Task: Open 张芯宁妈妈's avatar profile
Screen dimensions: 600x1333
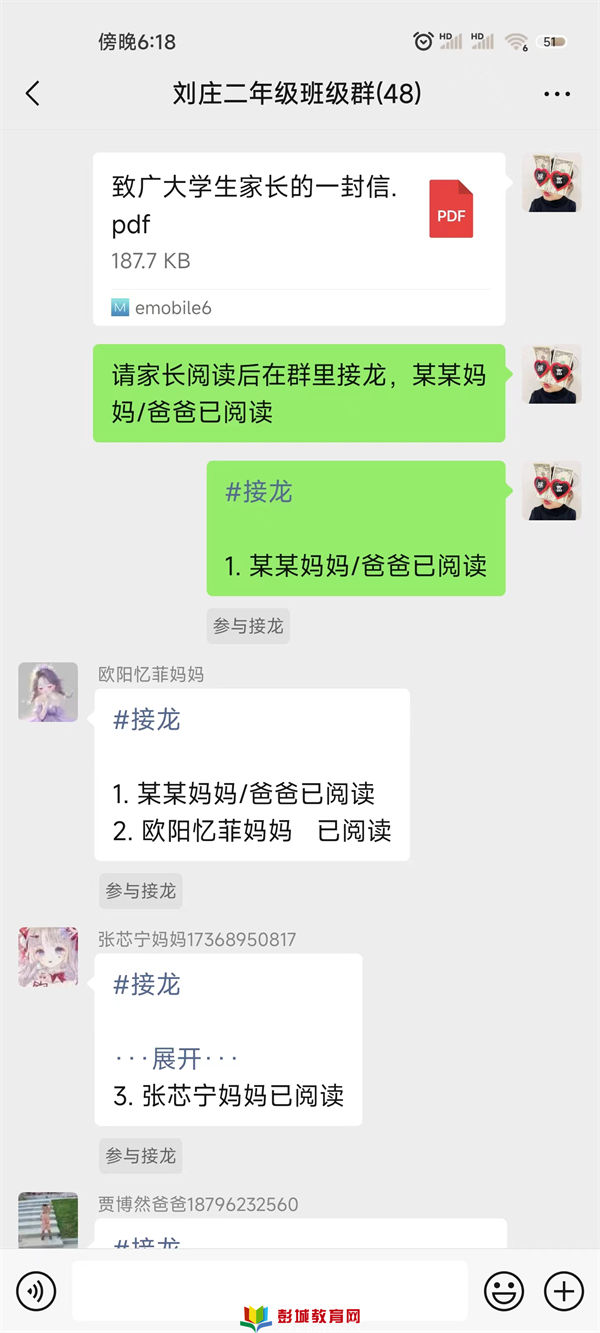Action: click(48, 957)
